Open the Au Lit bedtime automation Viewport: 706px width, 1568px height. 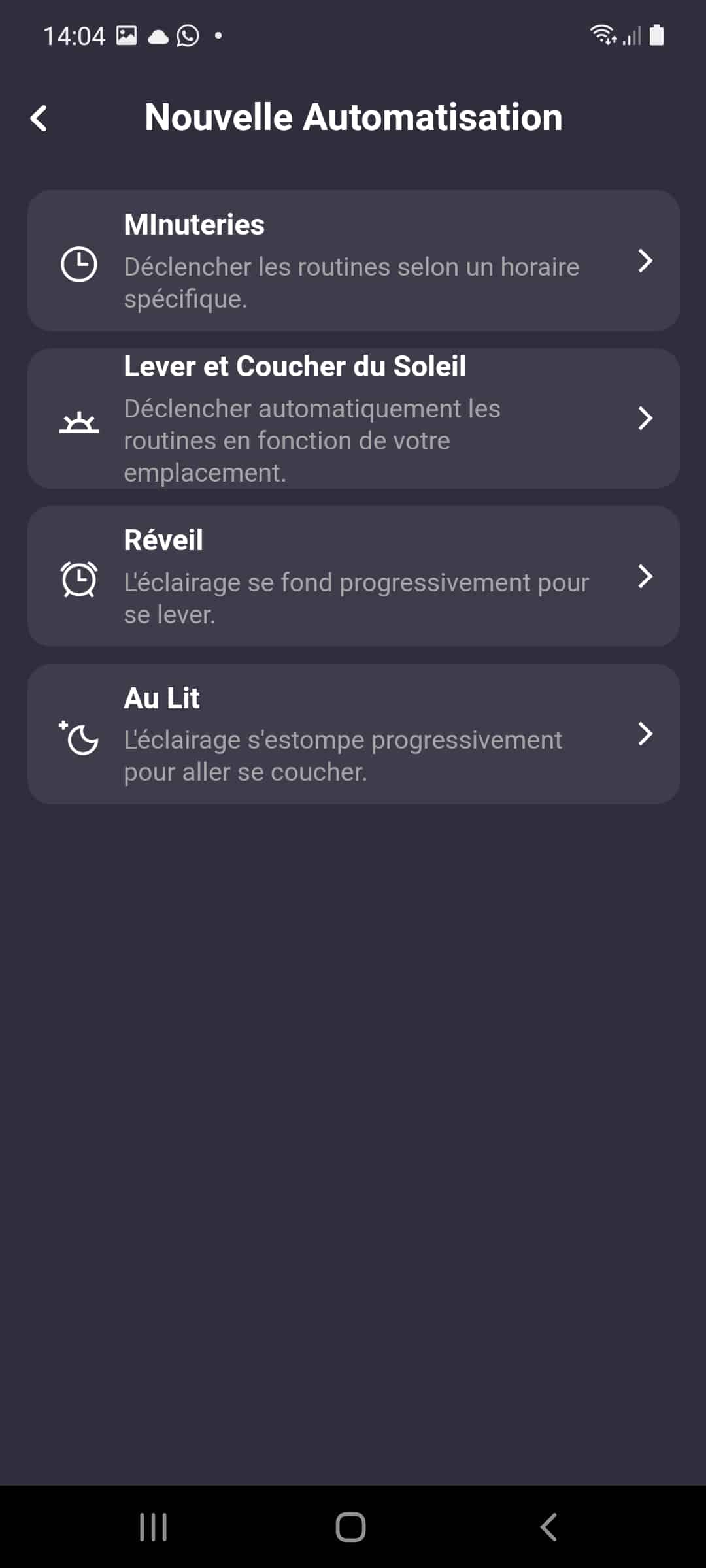click(353, 734)
